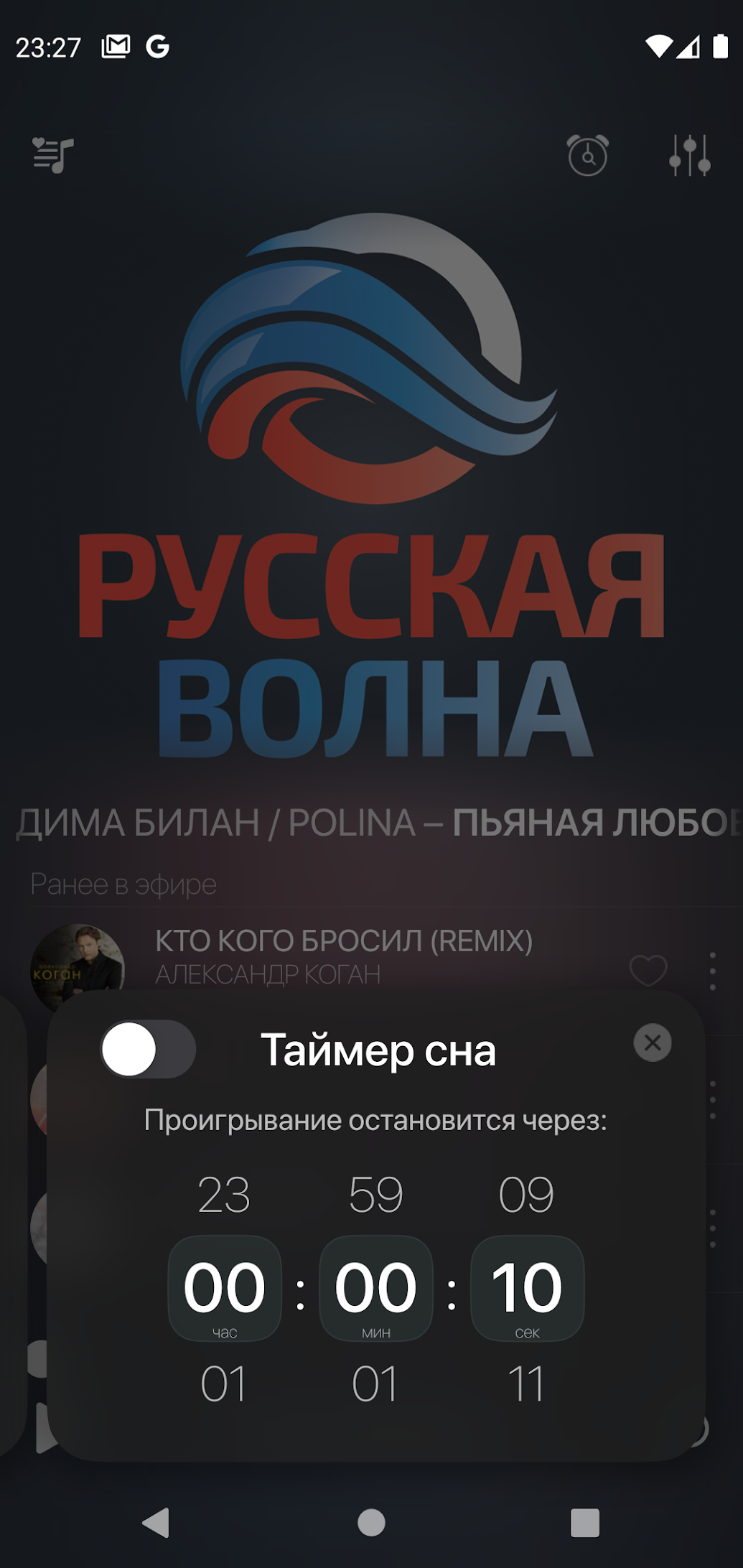Select 11 in the seconds picker
Viewport: 743px width, 1568px height.
click(526, 1383)
